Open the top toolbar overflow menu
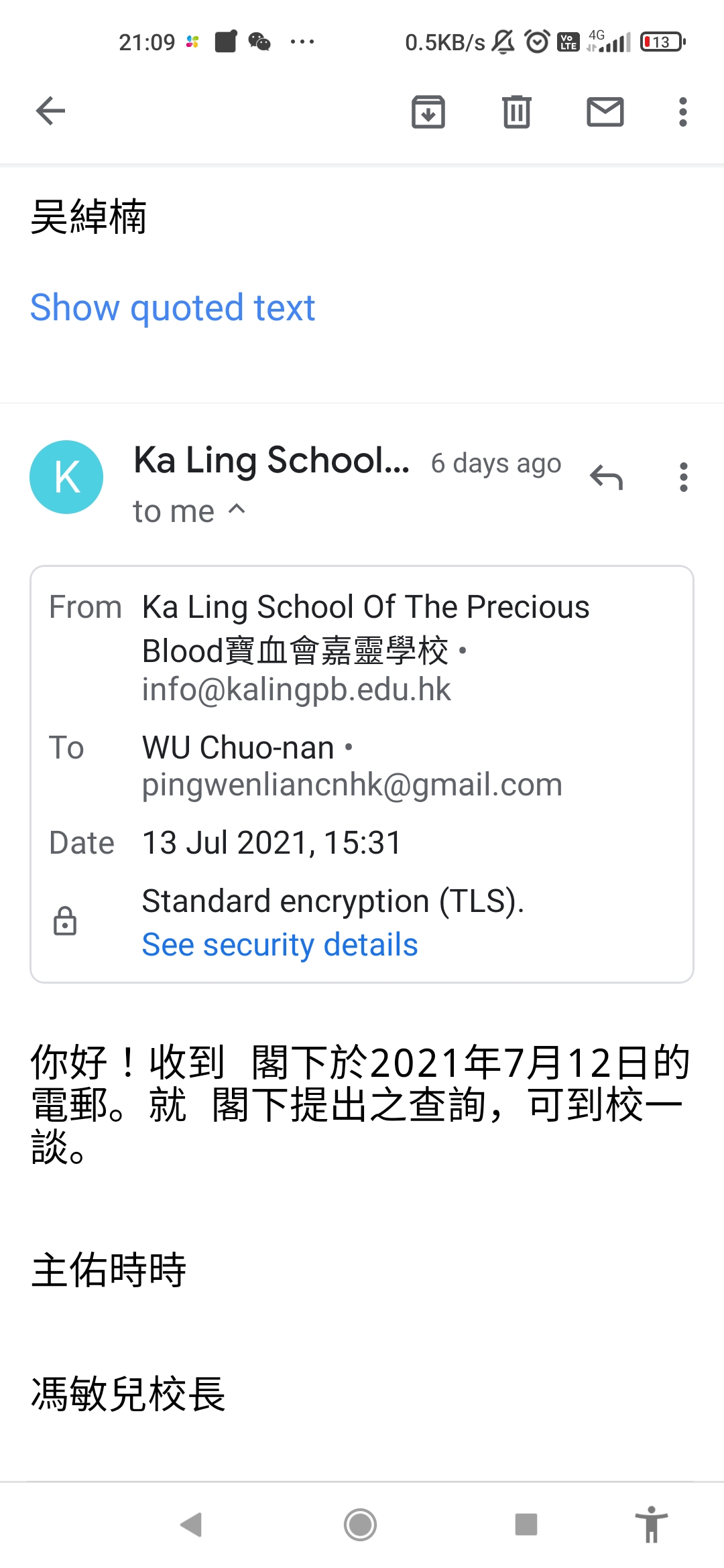 (x=682, y=111)
